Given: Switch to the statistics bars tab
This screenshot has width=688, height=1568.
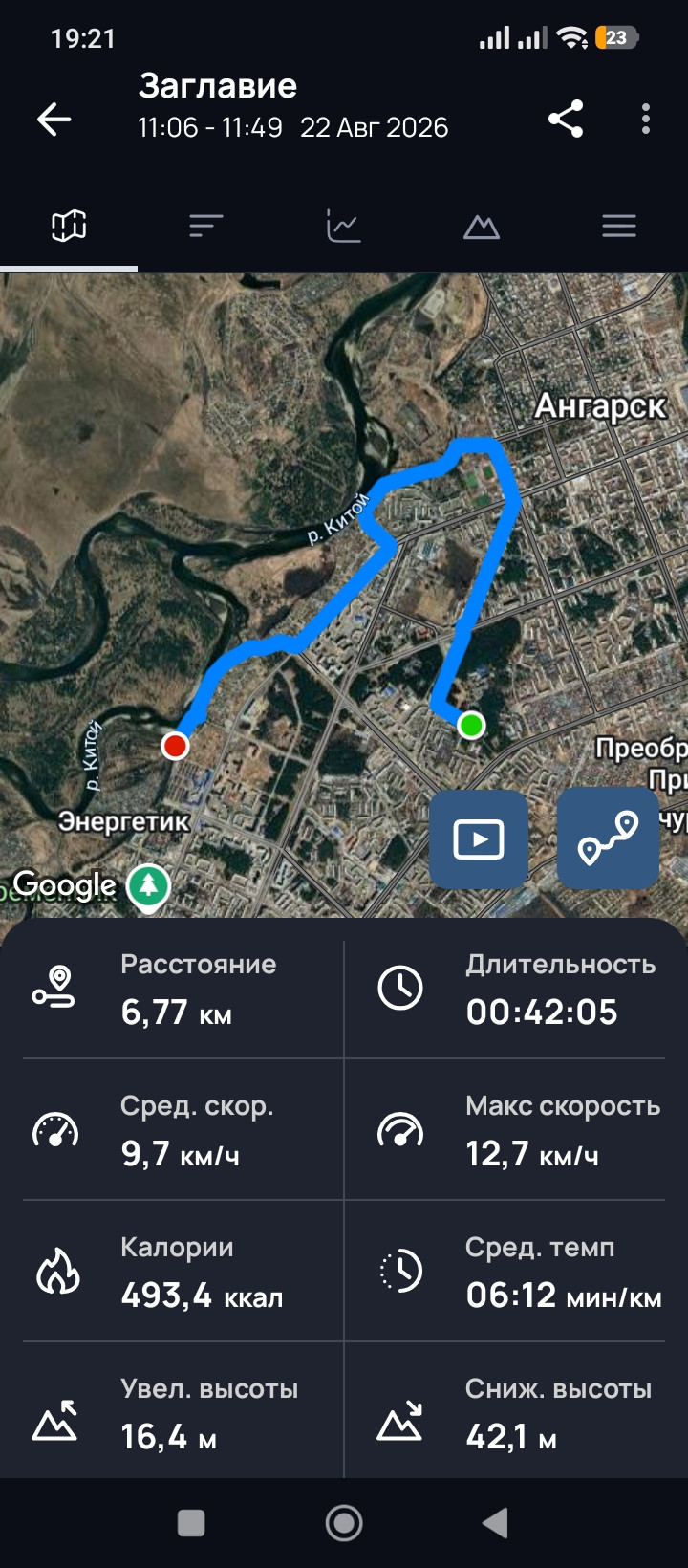Looking at the screenshot, I should tap(206, 226).
